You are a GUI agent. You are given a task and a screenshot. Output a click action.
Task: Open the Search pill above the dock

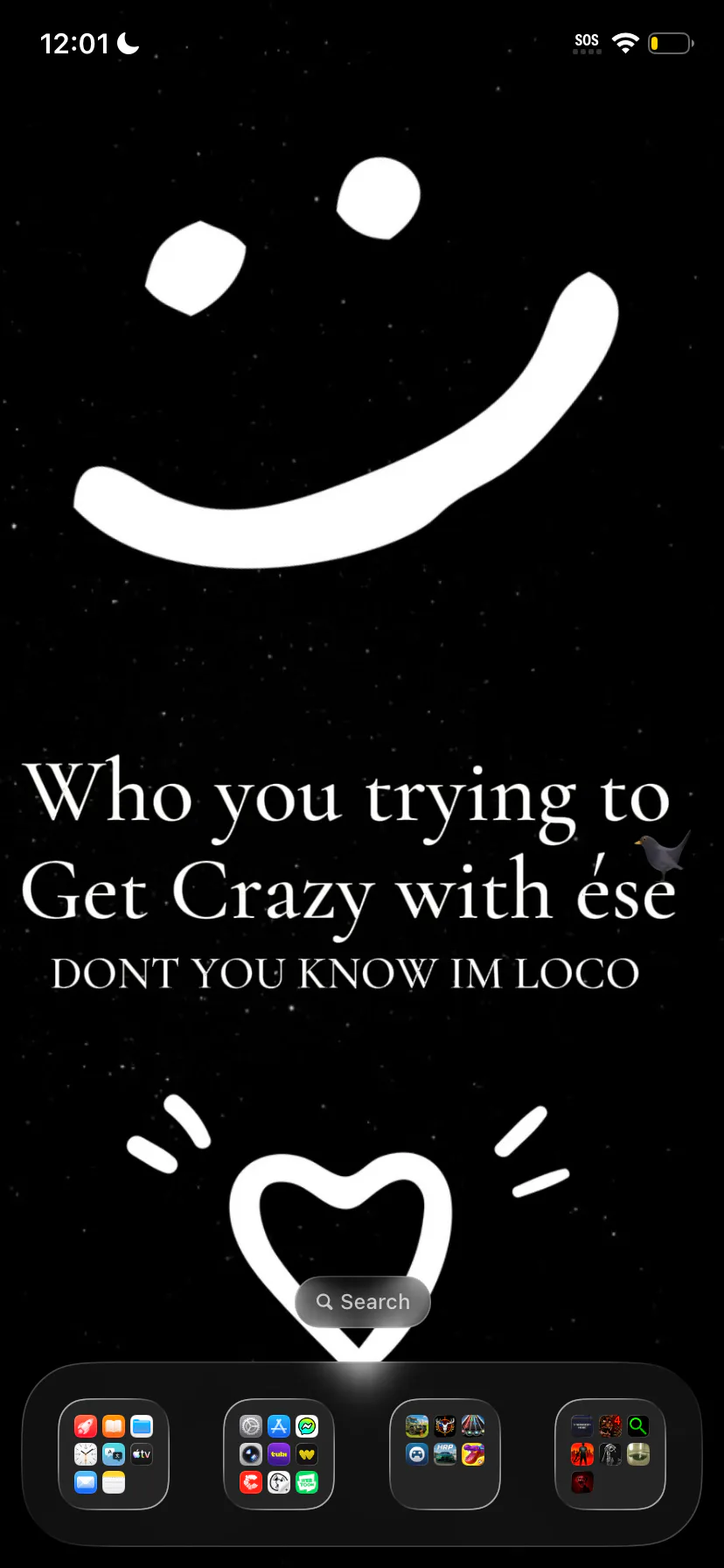362,1301
